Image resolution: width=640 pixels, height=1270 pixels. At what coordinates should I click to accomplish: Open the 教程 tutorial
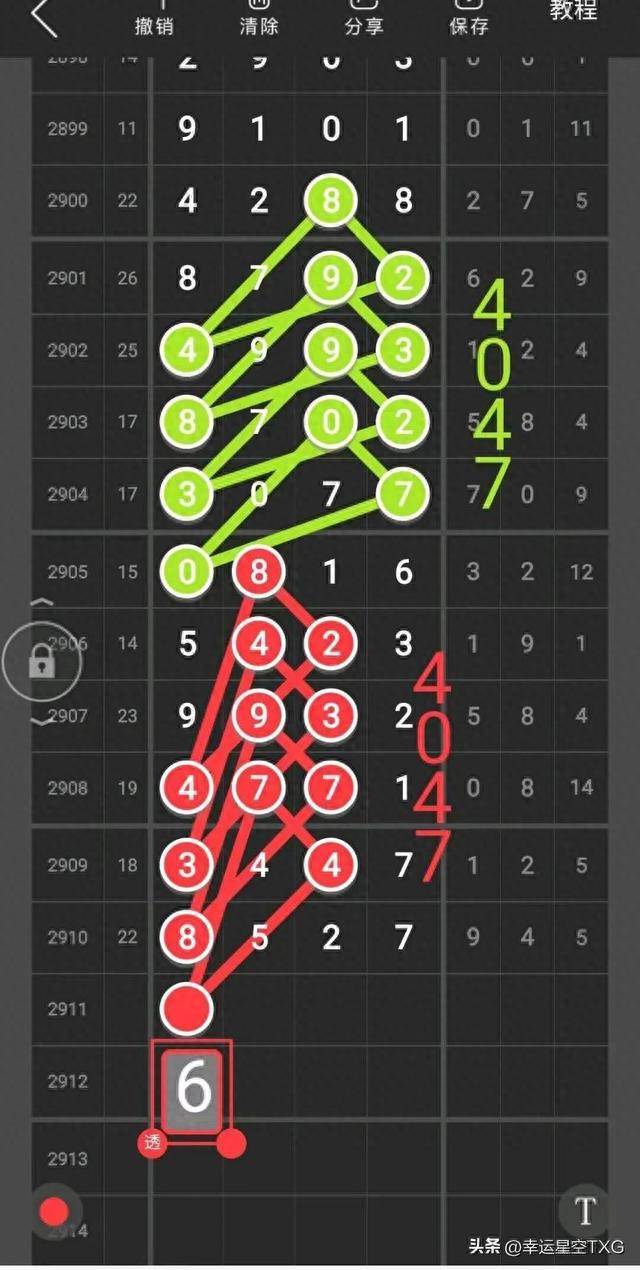(x=573, y=12)
